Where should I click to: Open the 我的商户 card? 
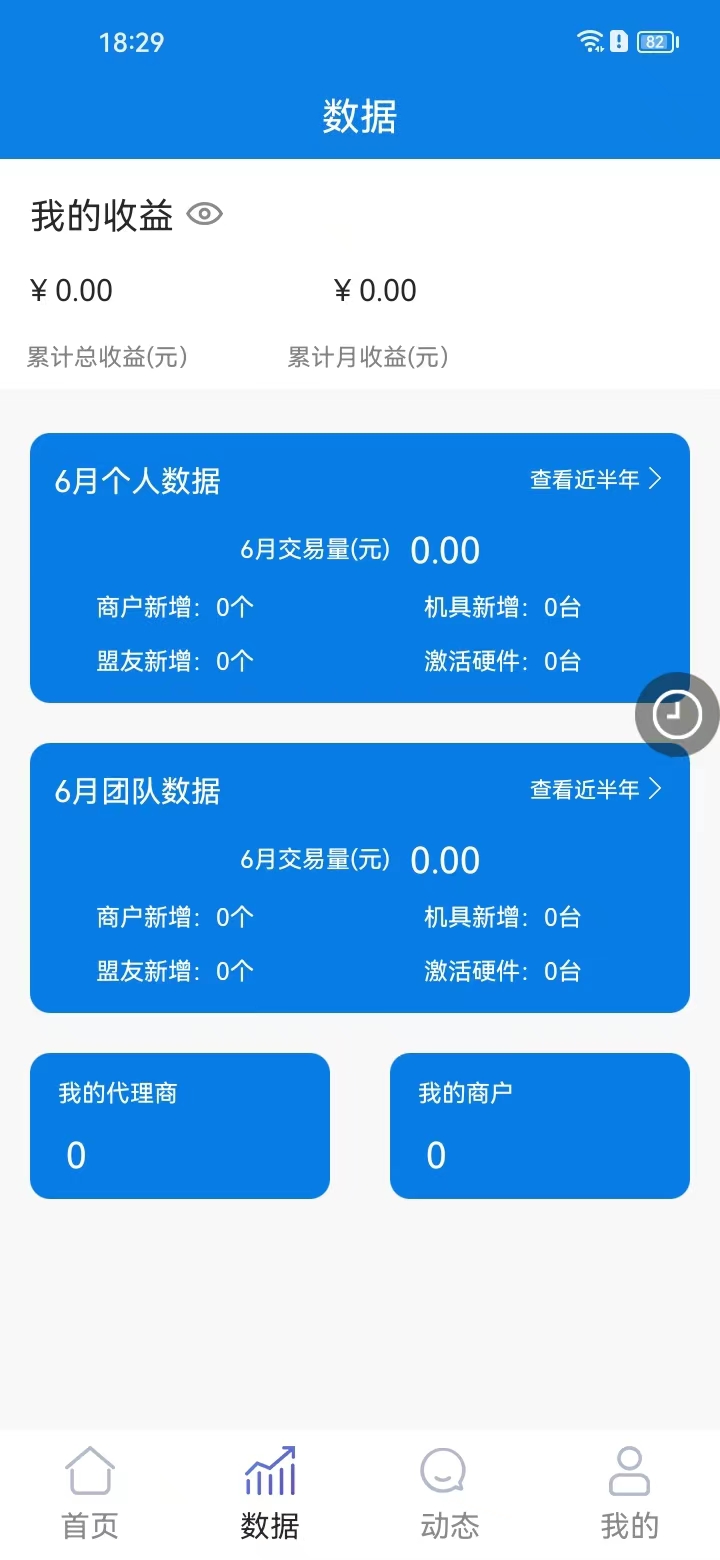[540, 1125]
